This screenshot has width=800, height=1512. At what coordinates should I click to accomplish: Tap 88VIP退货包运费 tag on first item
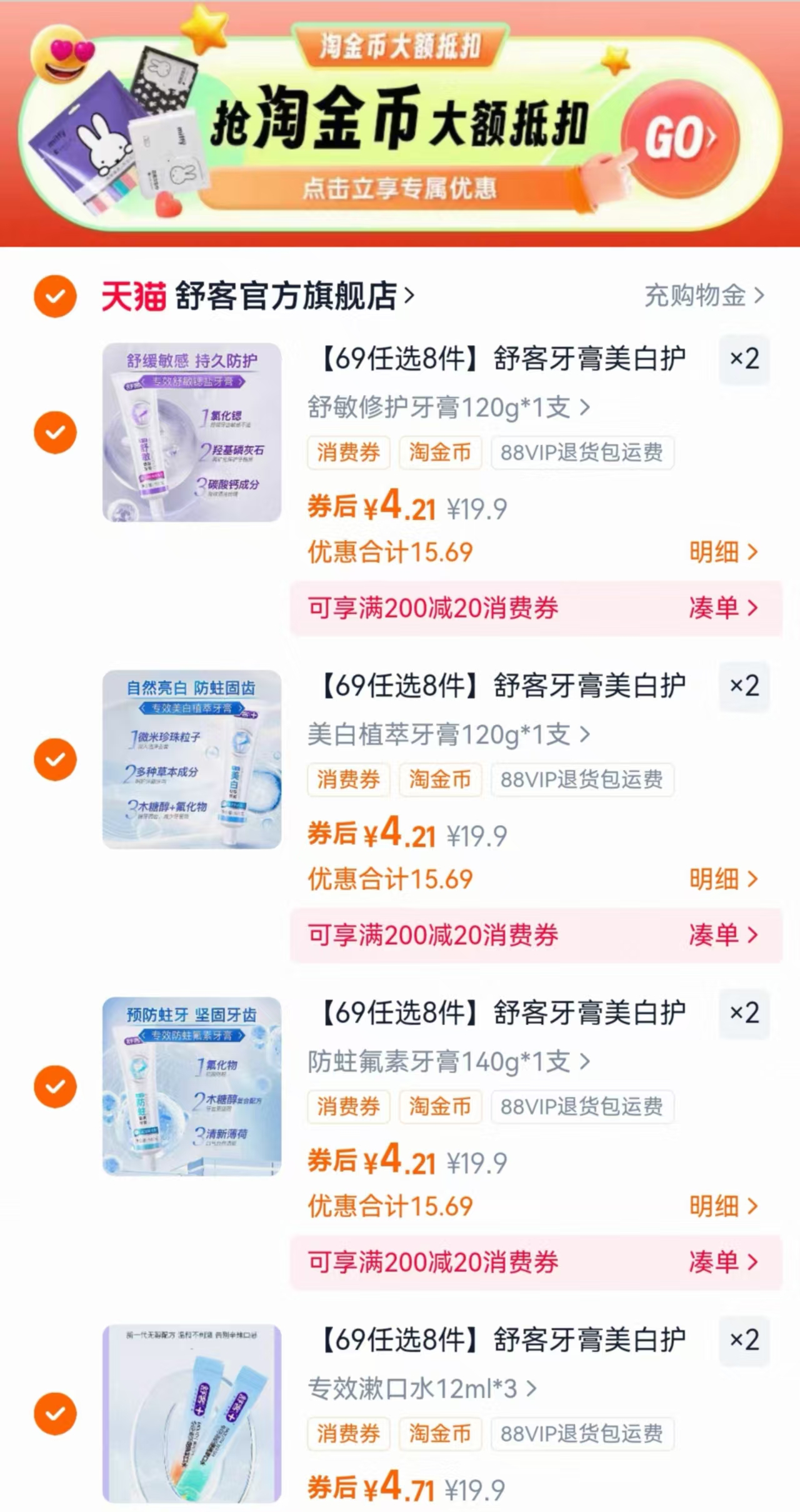(582, 453)
